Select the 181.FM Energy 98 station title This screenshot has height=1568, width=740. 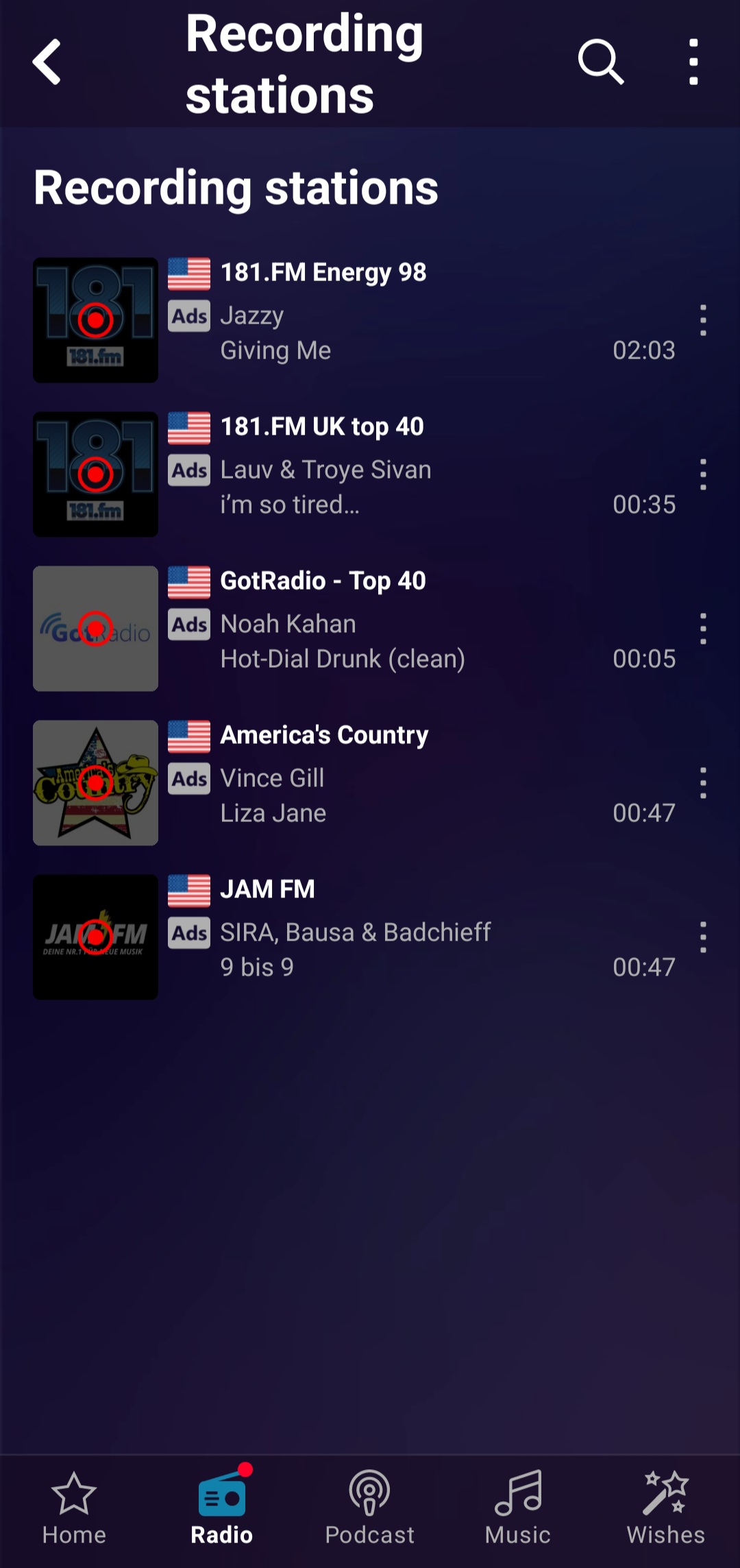pos(323,272)
